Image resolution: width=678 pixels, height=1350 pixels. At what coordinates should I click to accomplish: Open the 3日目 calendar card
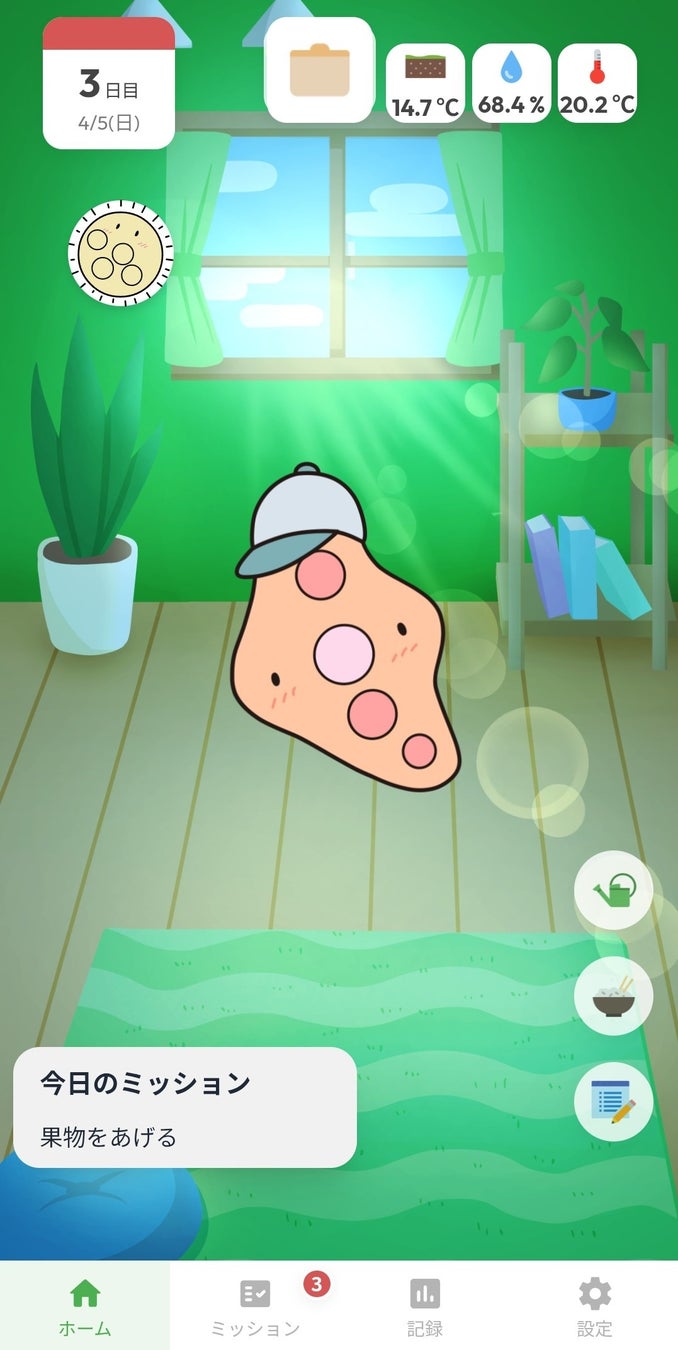click(x=109, y=84)
